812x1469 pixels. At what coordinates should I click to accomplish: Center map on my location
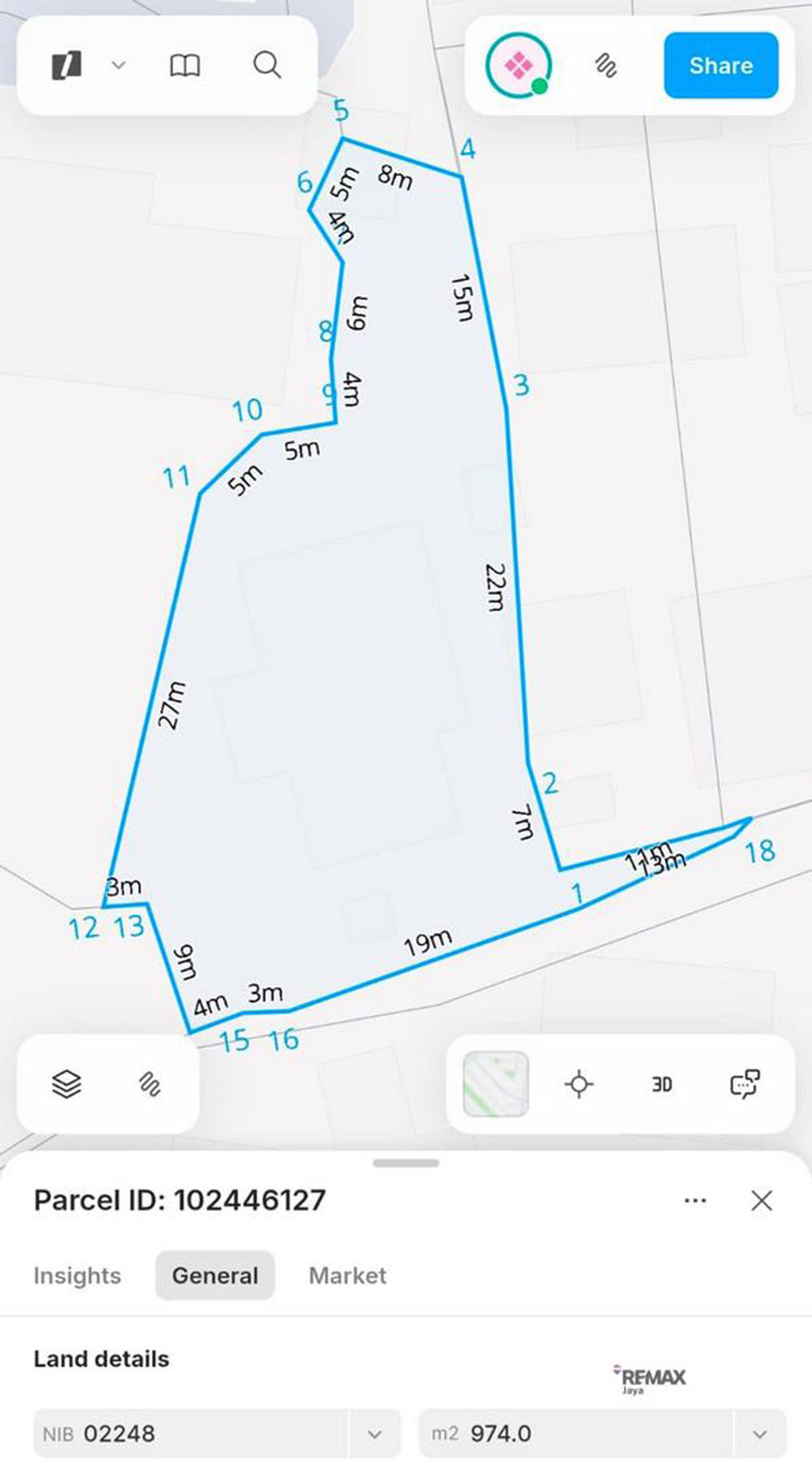tap(579, 1084)
